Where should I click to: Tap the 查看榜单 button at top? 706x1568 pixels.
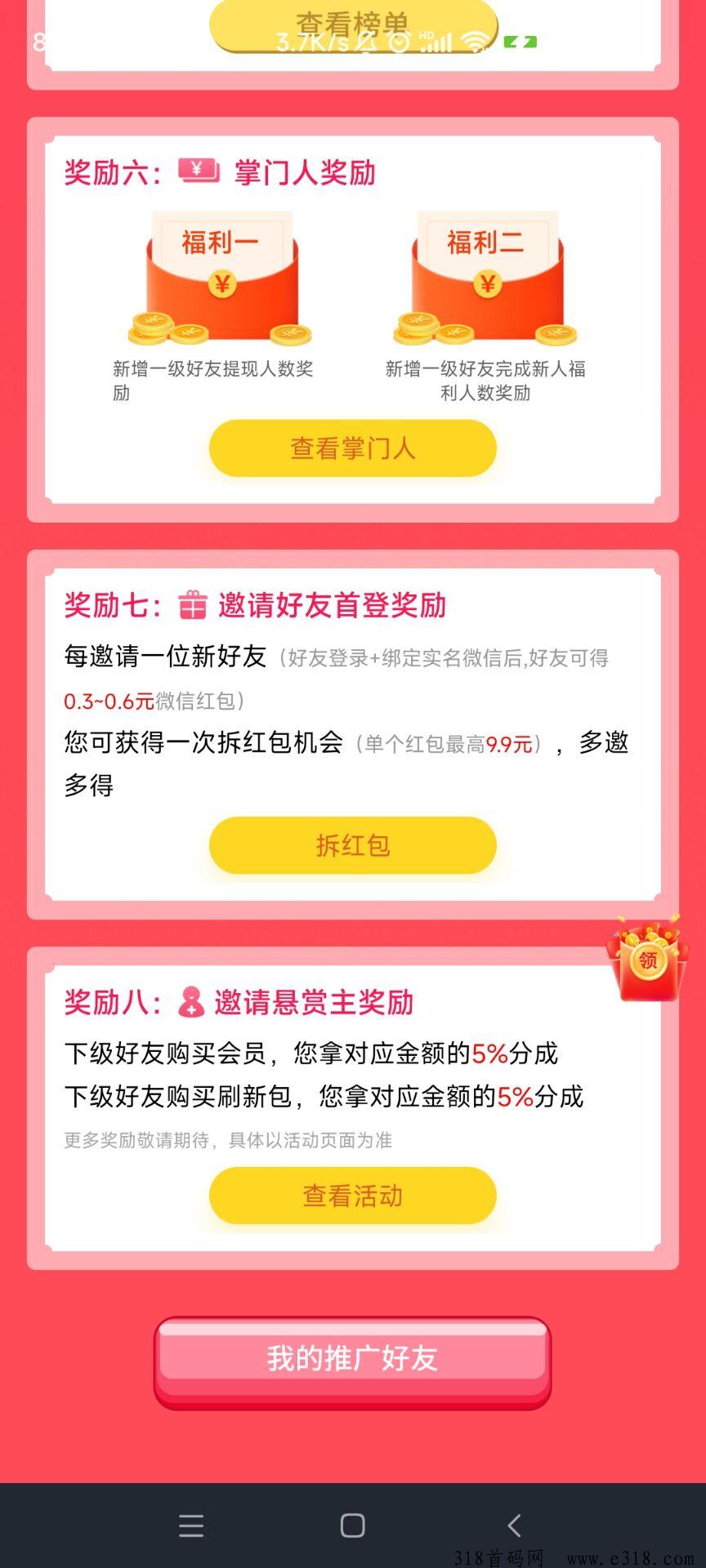tap(353, 24)
